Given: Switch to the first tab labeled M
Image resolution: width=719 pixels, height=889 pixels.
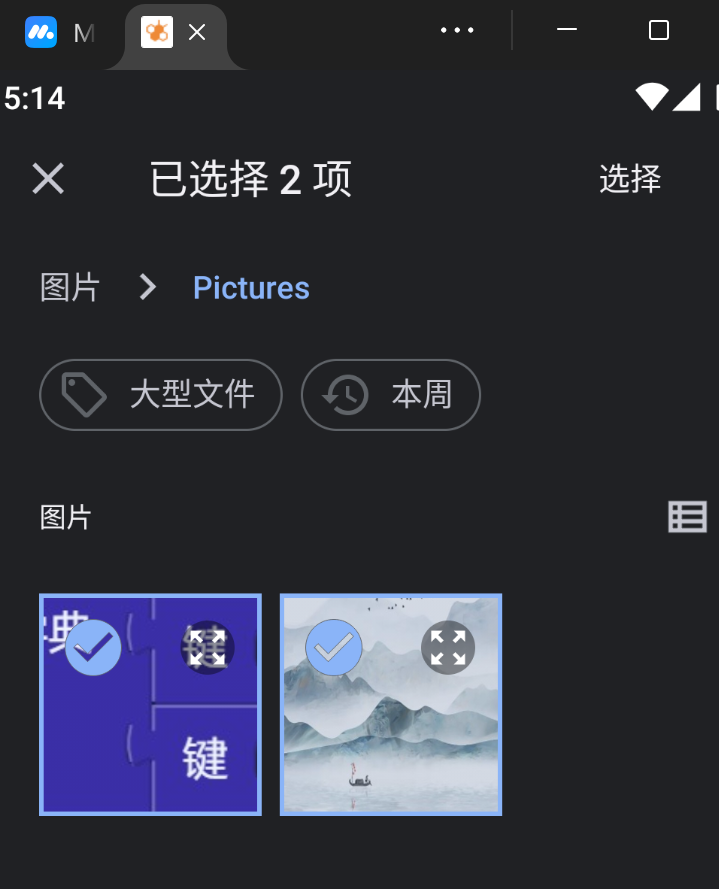Looking at the screenshot, I should [60, 32].
